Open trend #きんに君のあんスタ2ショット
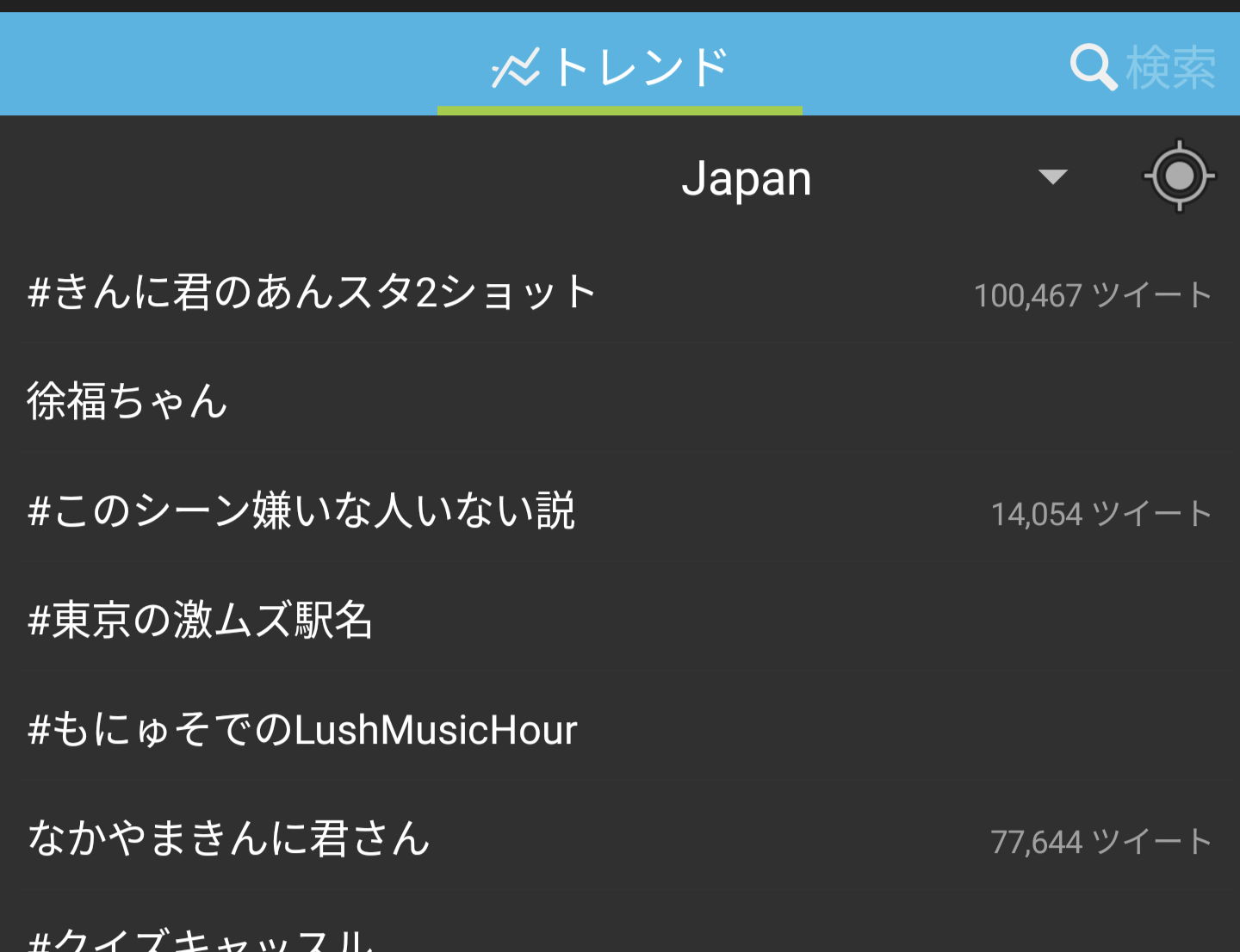Viewport: 1240px width, 952px height. 312,293
